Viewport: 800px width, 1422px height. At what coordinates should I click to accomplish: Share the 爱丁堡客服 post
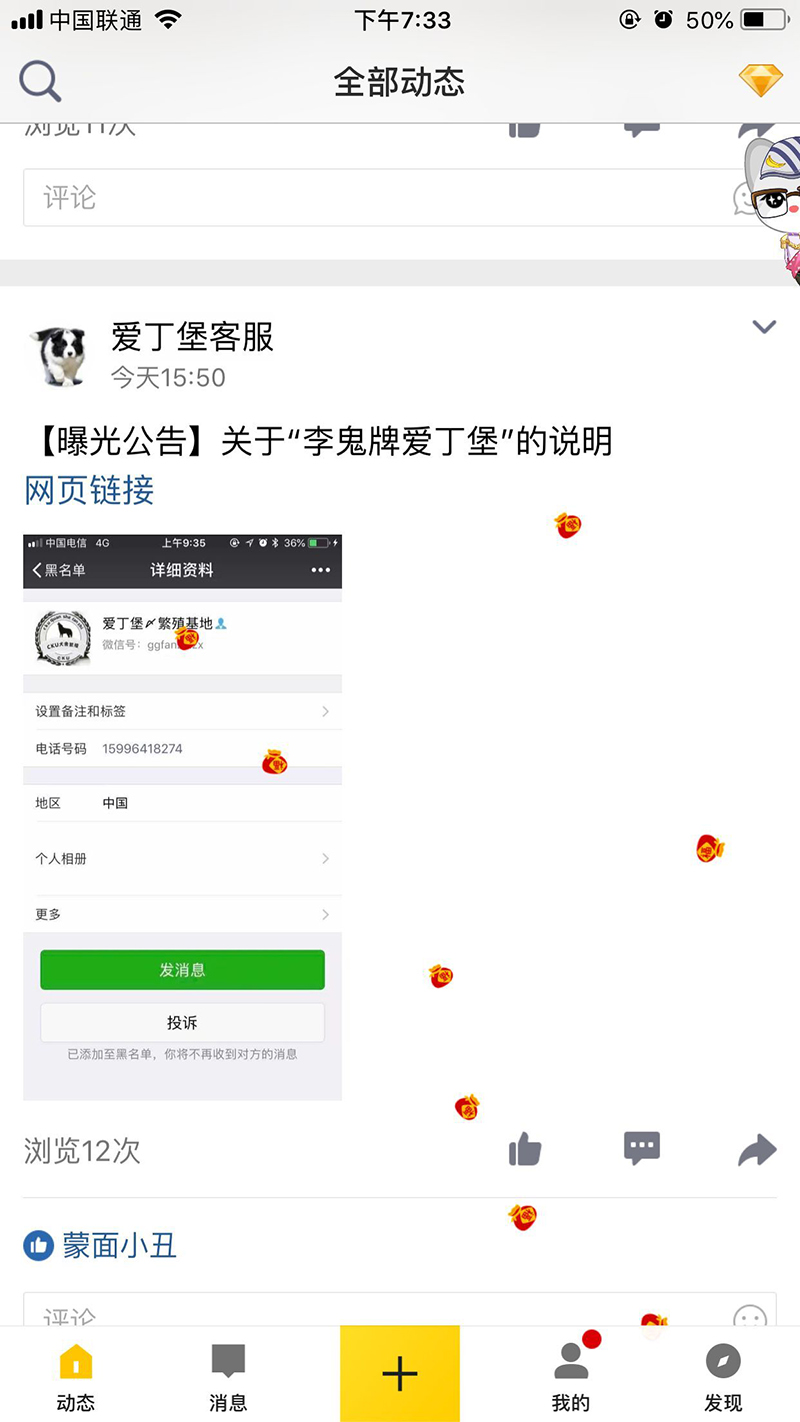tap(757, 1150)
